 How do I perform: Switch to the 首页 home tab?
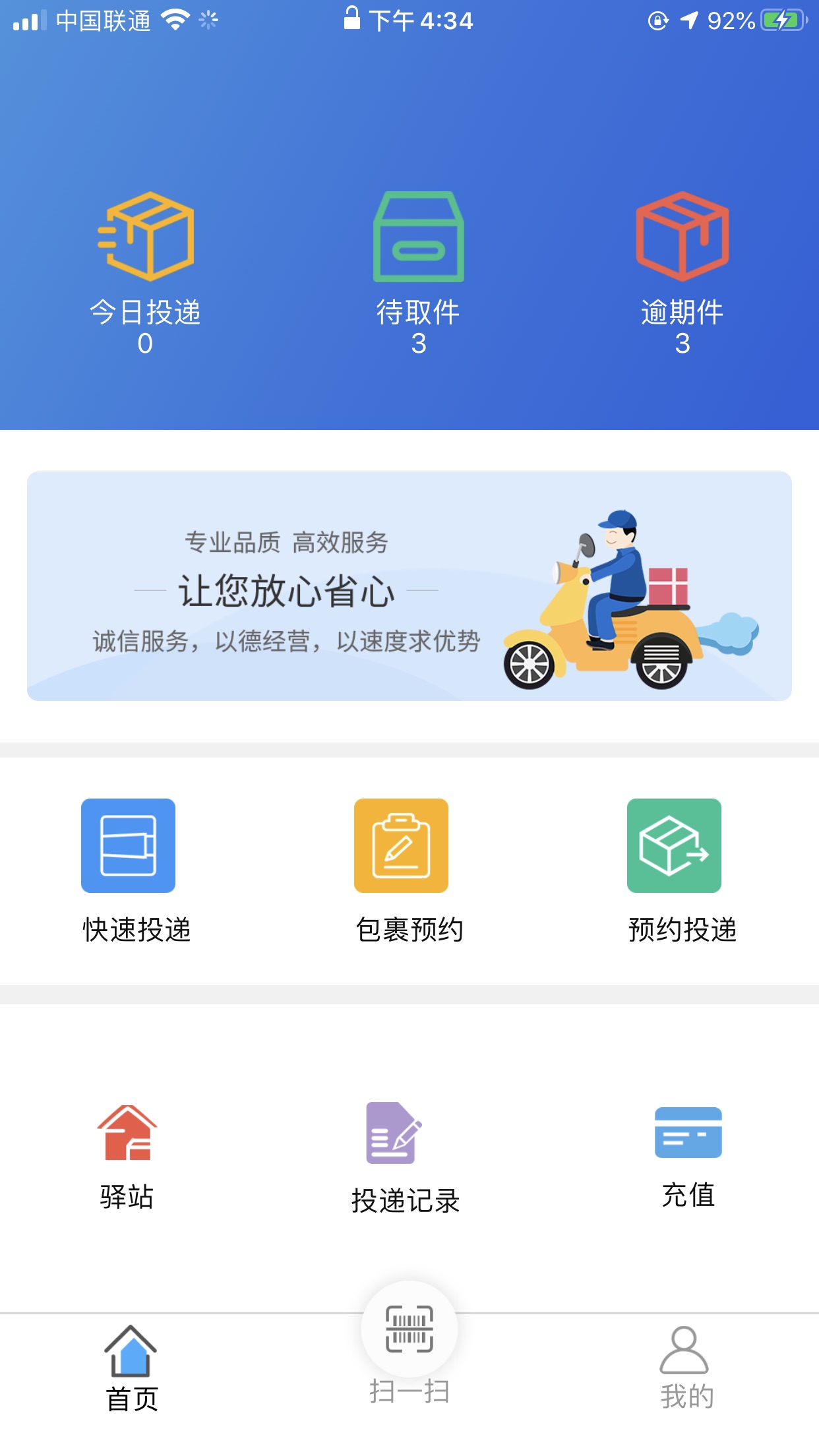tap(131, 1368)
